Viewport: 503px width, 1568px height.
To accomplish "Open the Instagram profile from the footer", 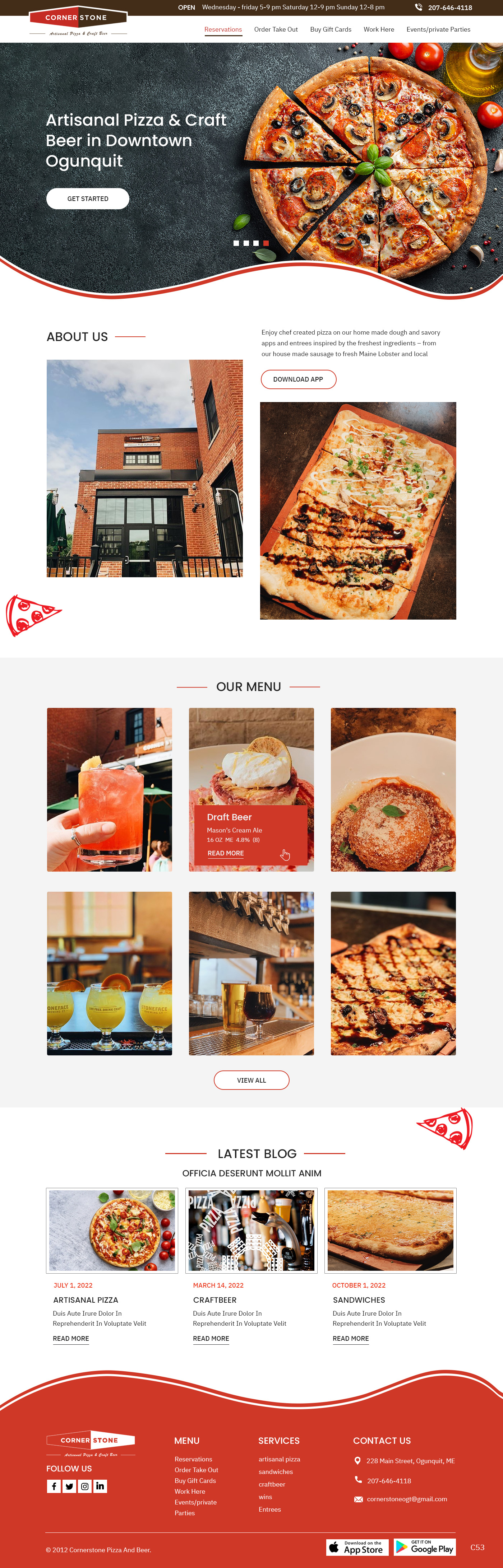I will 85,1487.
